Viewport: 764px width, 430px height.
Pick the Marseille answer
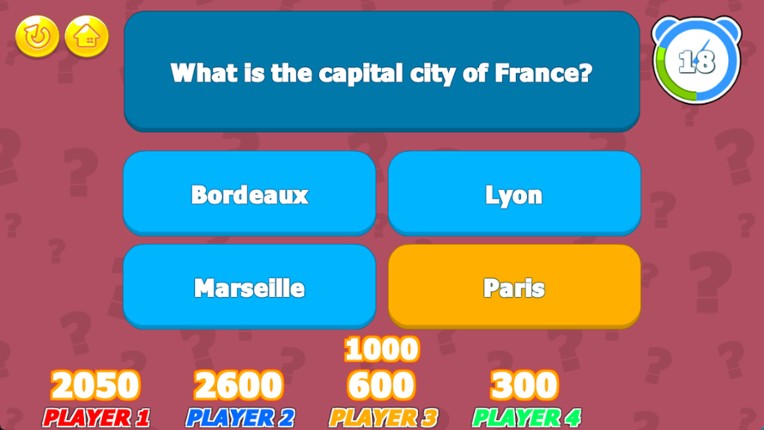249,287
